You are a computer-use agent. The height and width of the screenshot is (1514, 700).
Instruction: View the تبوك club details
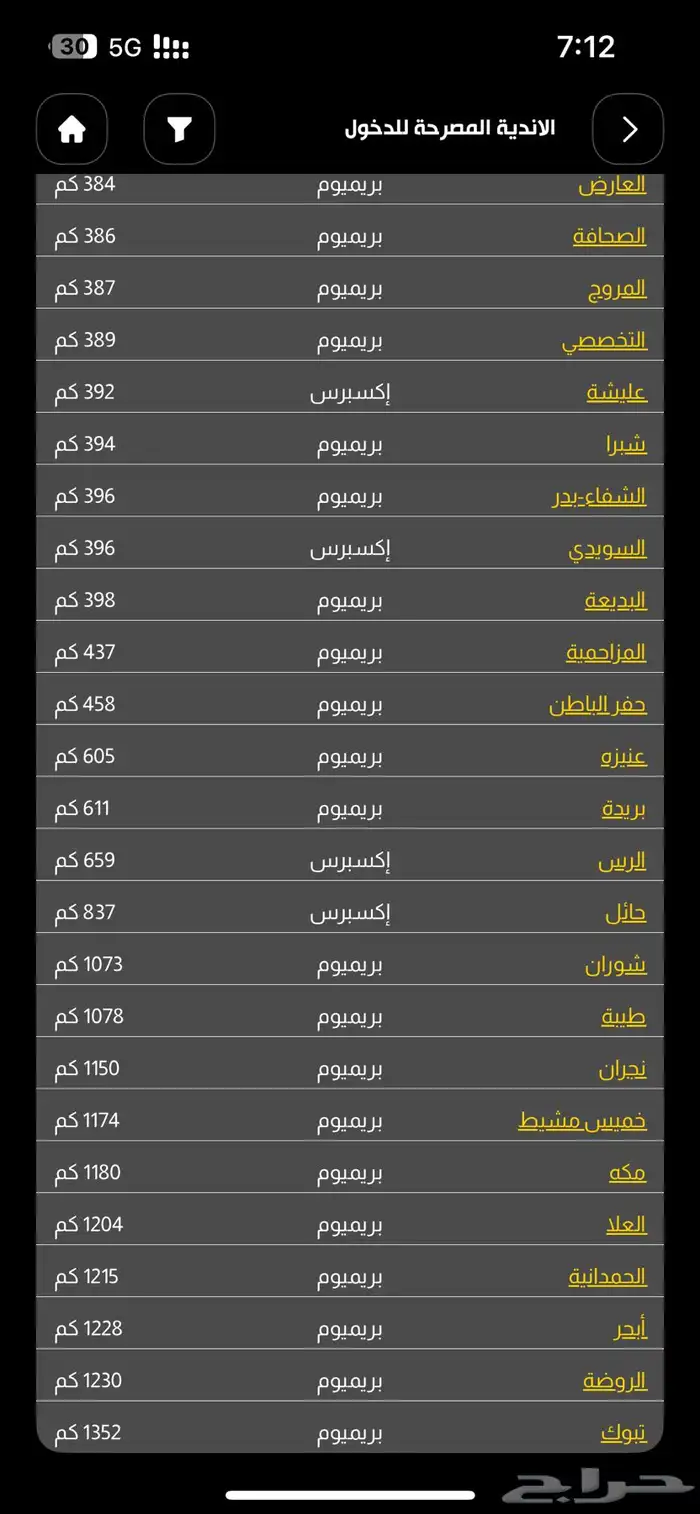623,1433
